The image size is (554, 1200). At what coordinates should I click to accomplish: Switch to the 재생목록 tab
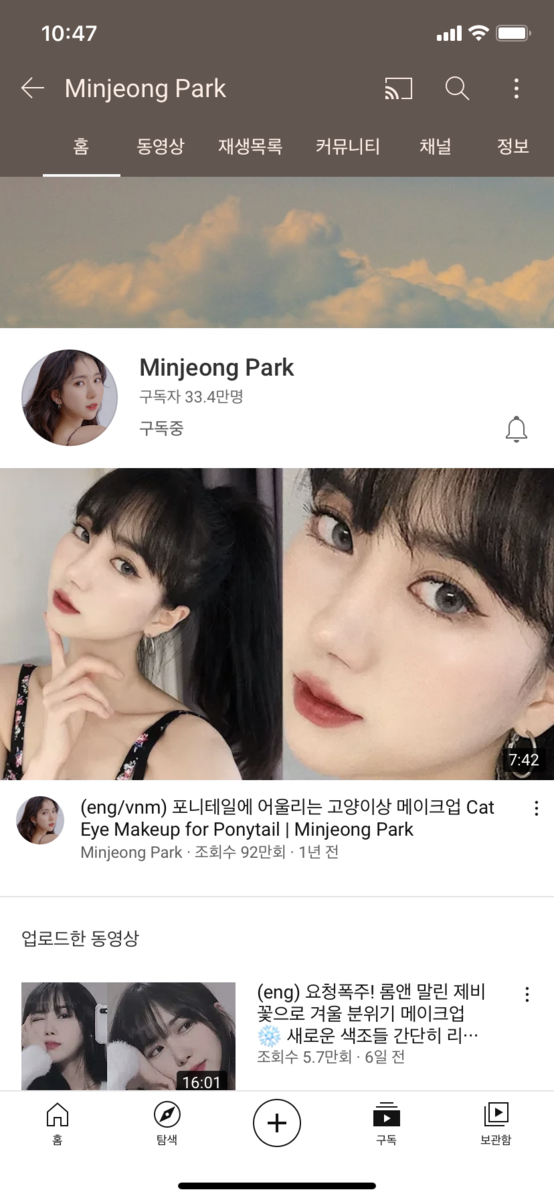coord(250,147)
